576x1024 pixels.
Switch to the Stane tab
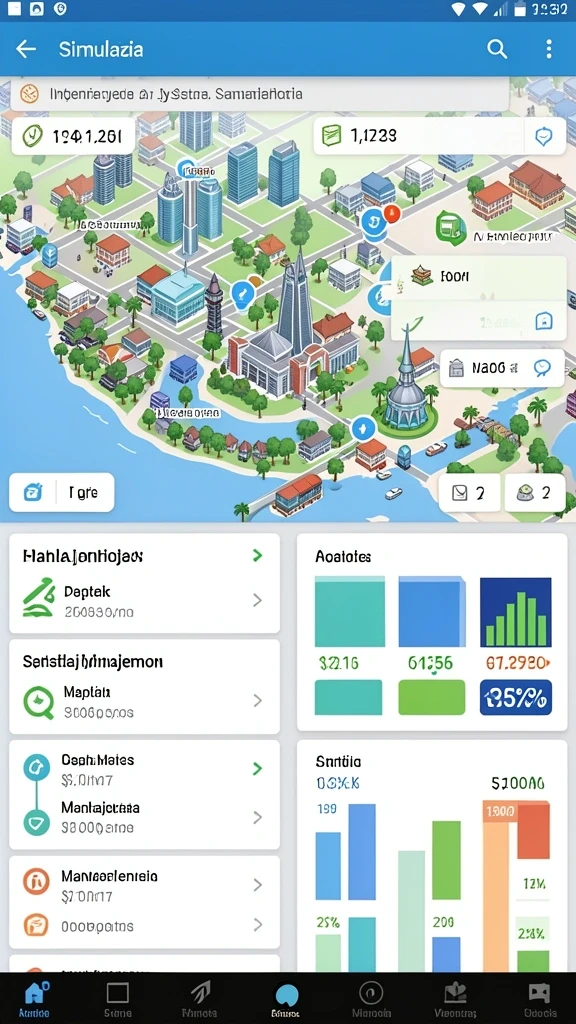118,999
